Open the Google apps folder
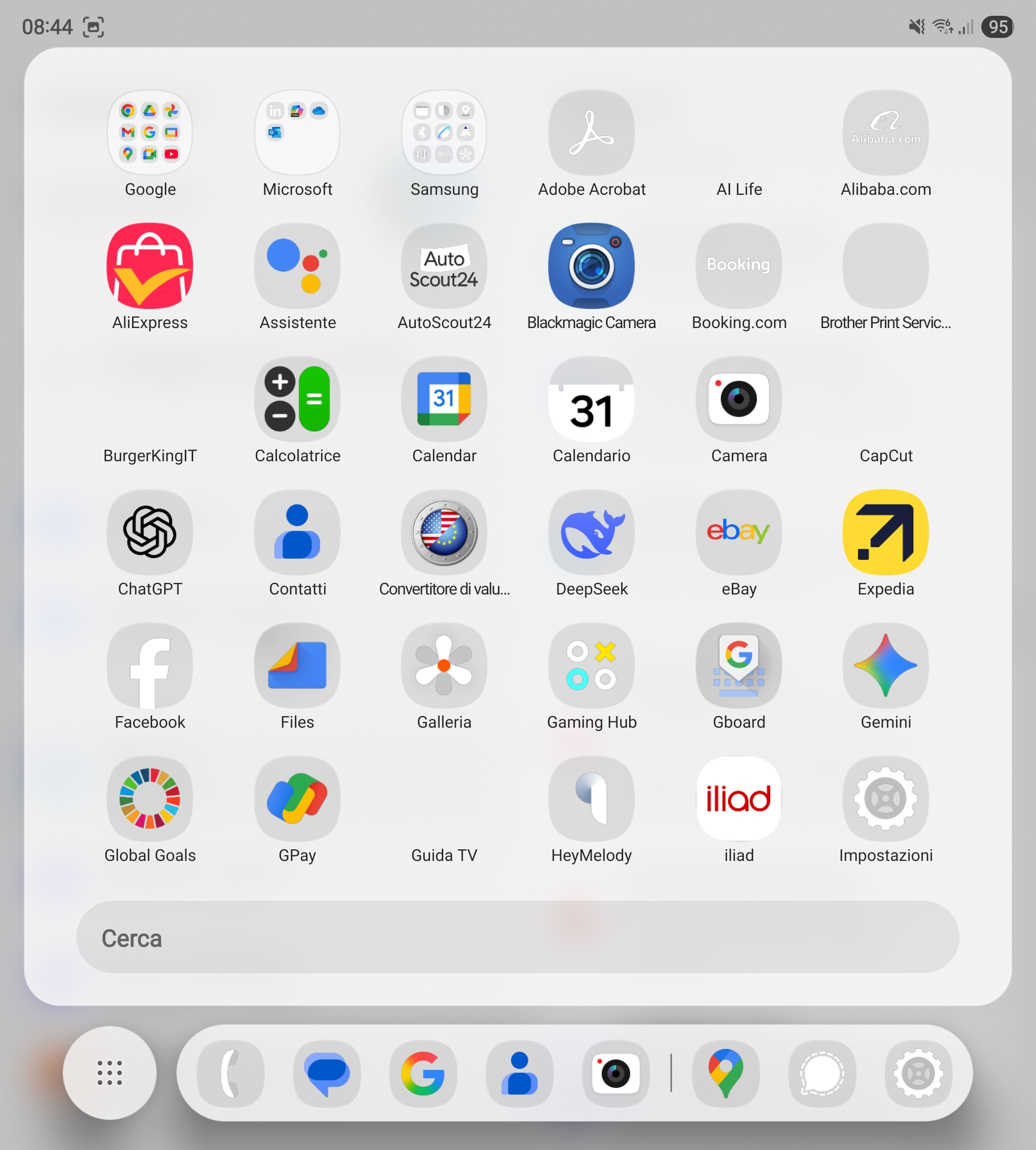1036x1150 pixels. (x=150, y=133)
